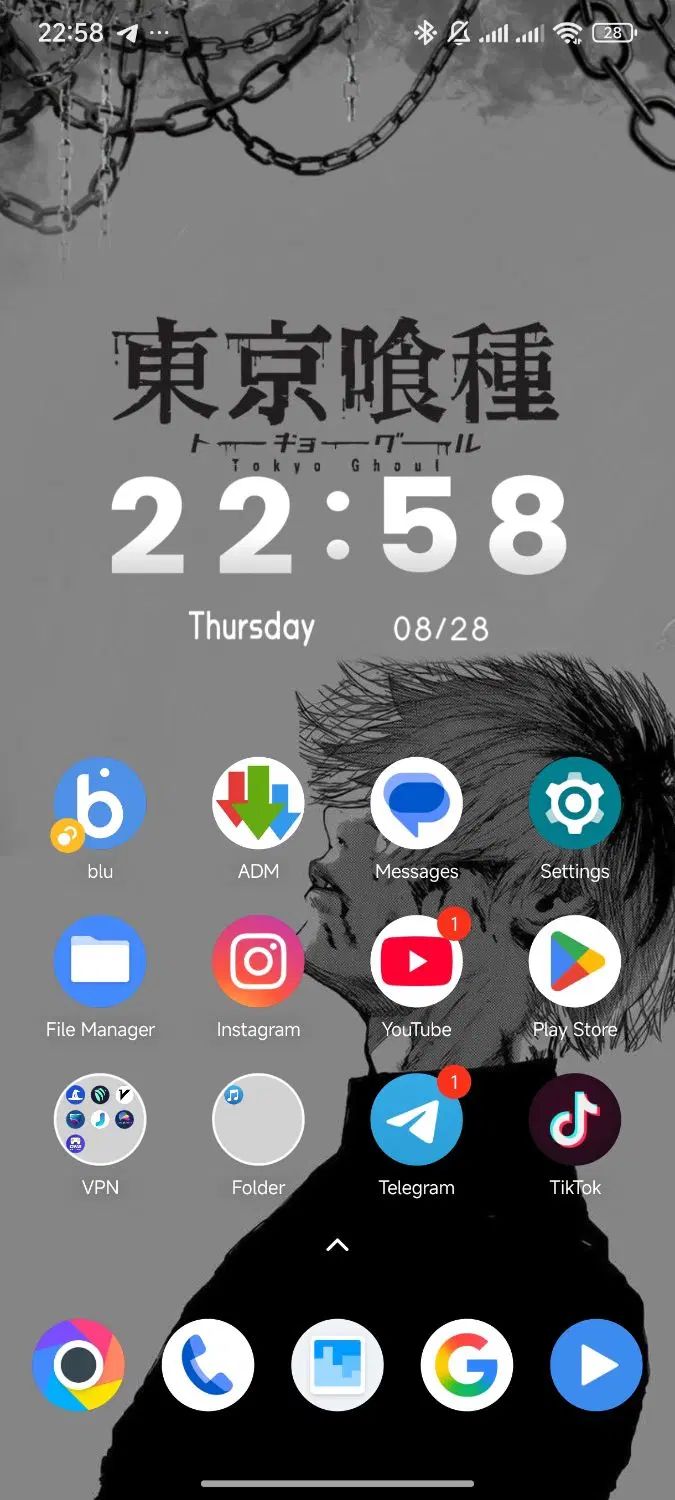This screenshot has height=1500, width=675.
Task: Open the blu app
Action: [100, 803]
